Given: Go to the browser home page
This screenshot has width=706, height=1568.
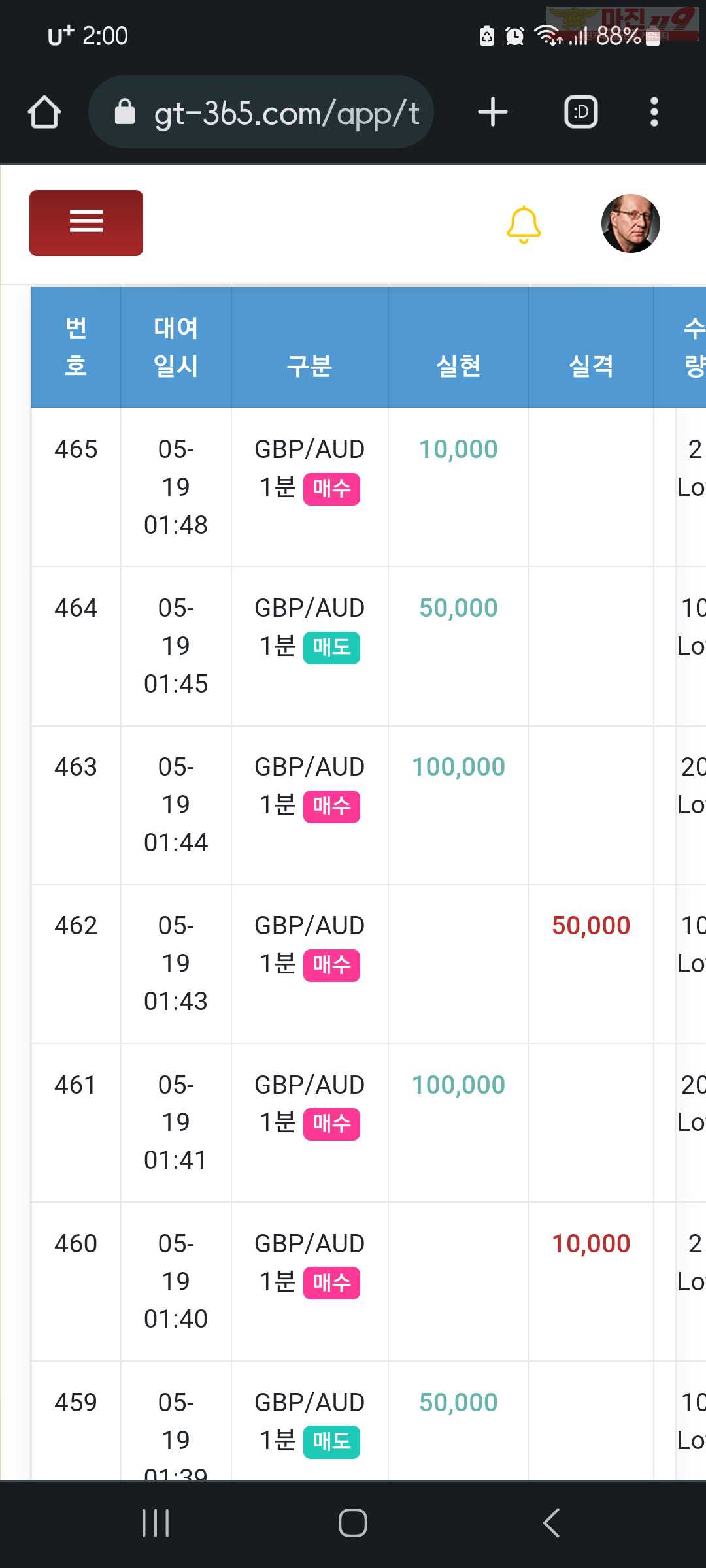Looking at the screenshot, I should click(x=44, y=112).
